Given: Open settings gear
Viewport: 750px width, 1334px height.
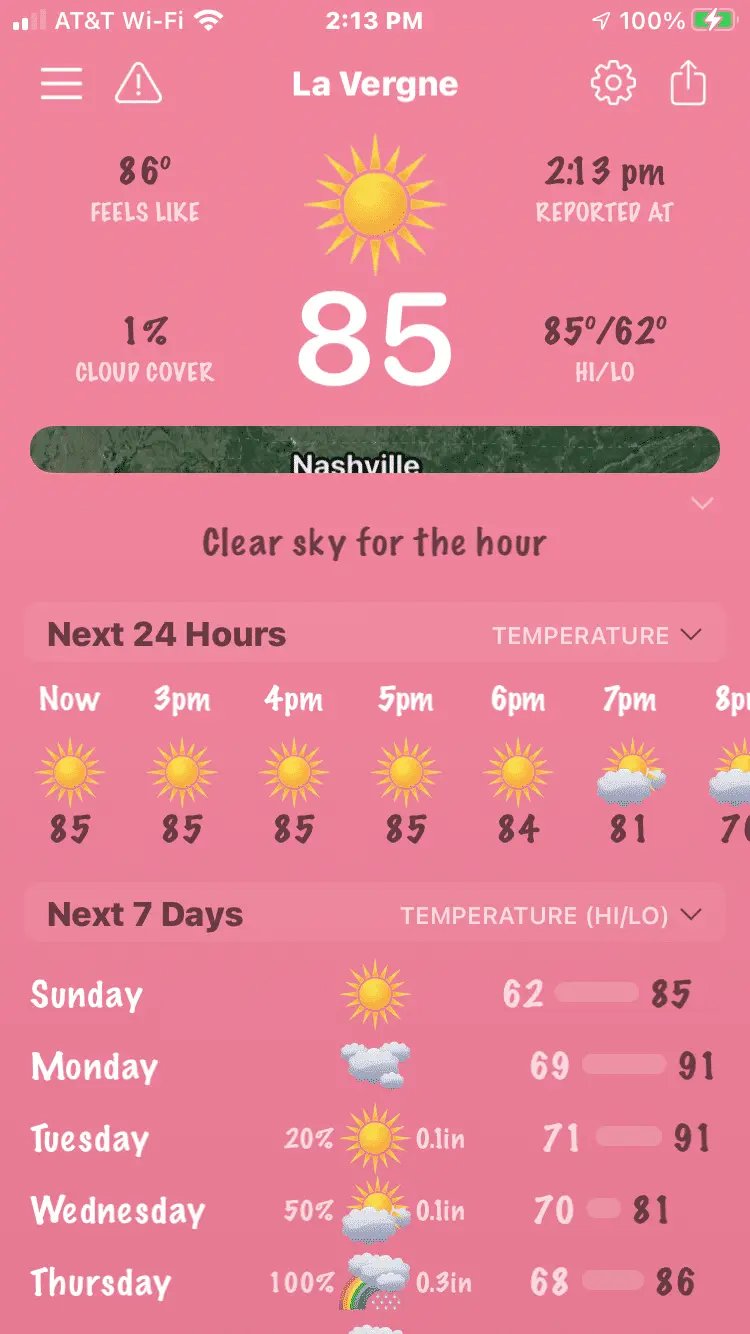Looking at the screenshot, I should (613, 84).
